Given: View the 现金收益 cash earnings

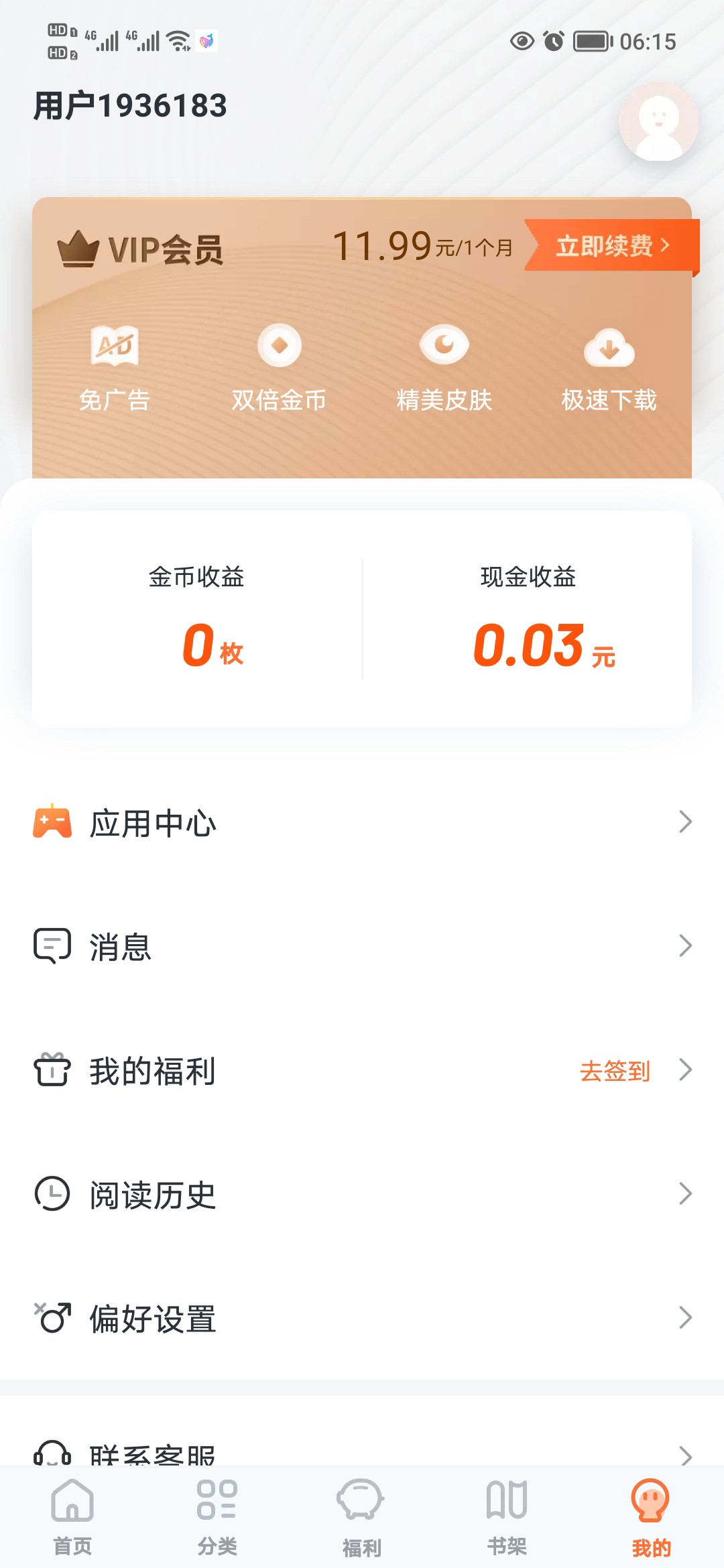Looking at the screenshot, I should [x=528, y=618].
